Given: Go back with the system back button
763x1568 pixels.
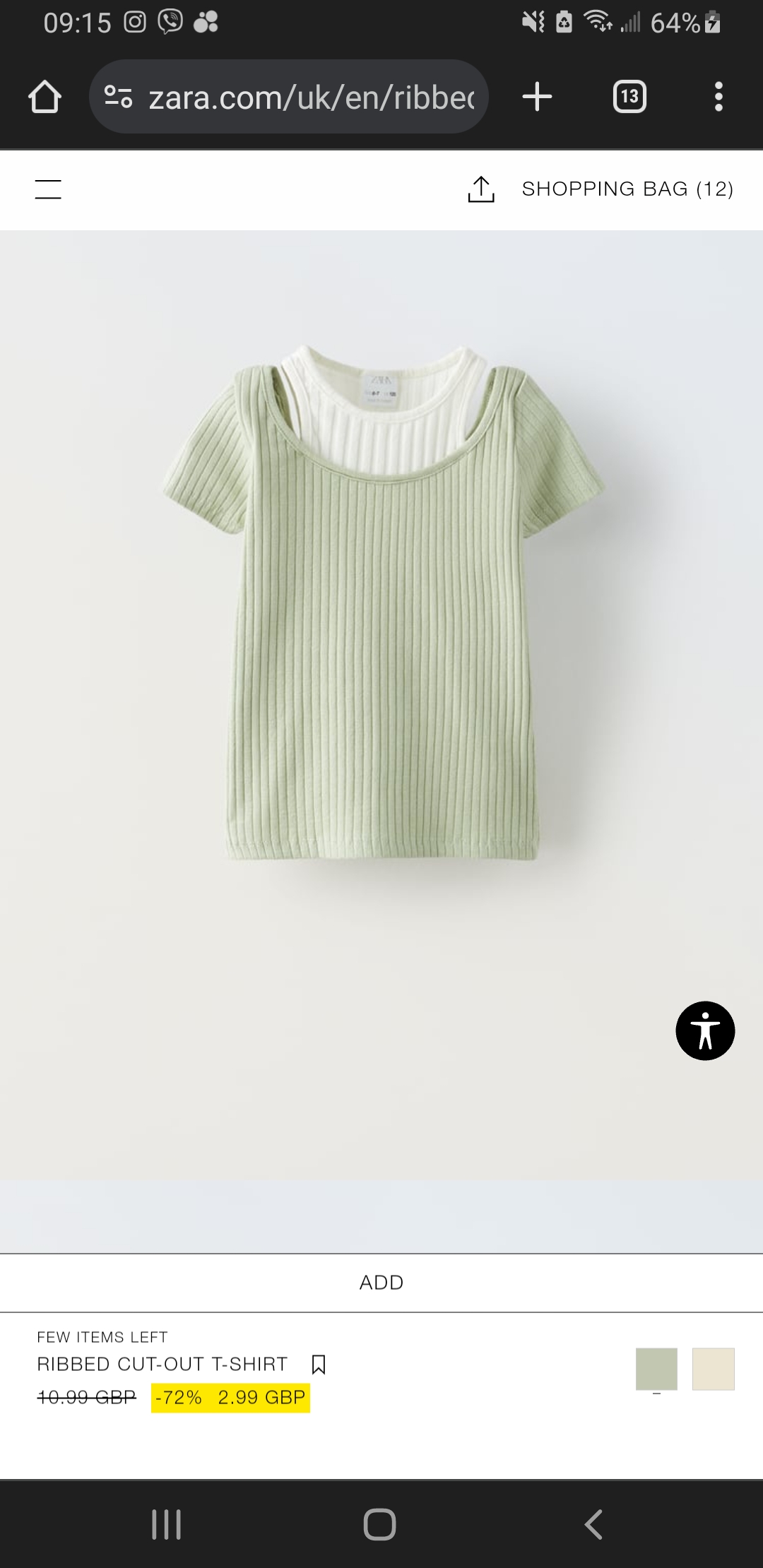Looking at the screenshot, I should click(x=593, y=1524).
